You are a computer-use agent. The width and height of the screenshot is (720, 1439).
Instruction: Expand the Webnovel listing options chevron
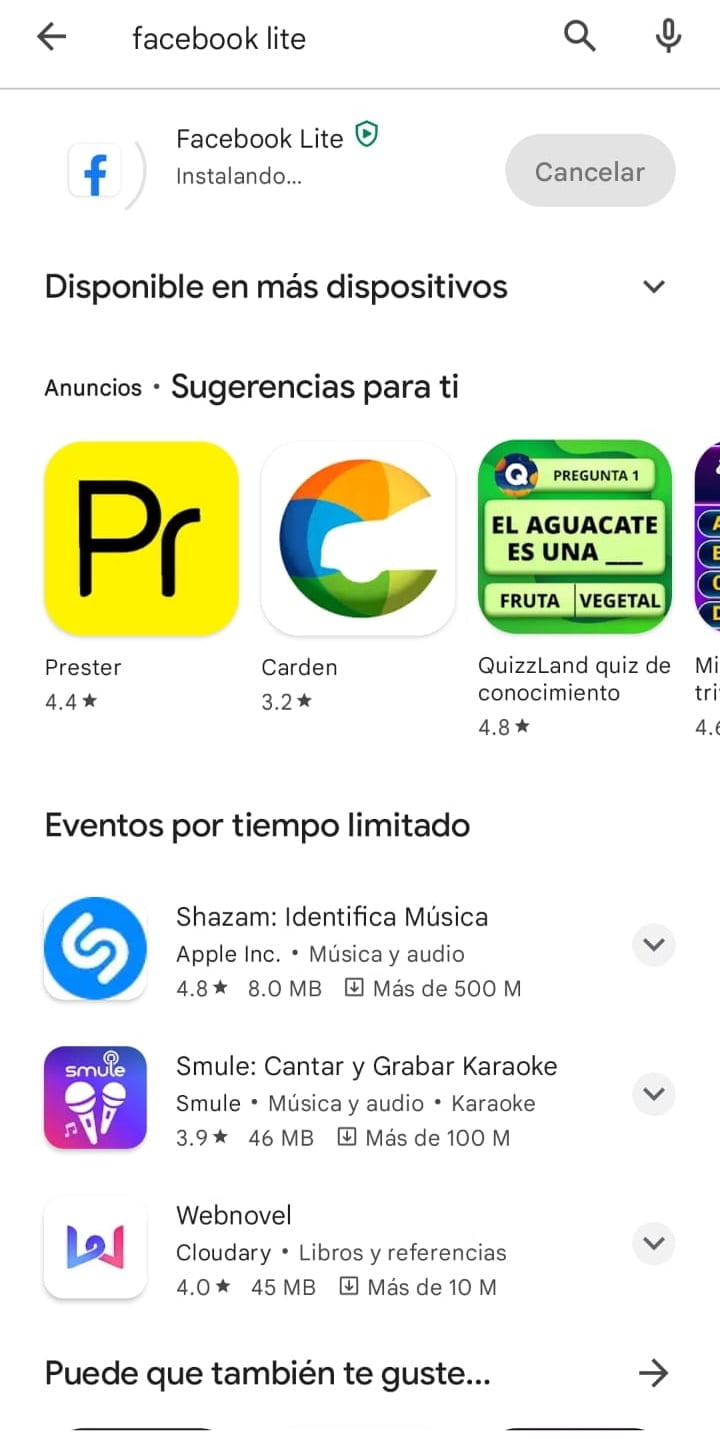[653, 1244]
